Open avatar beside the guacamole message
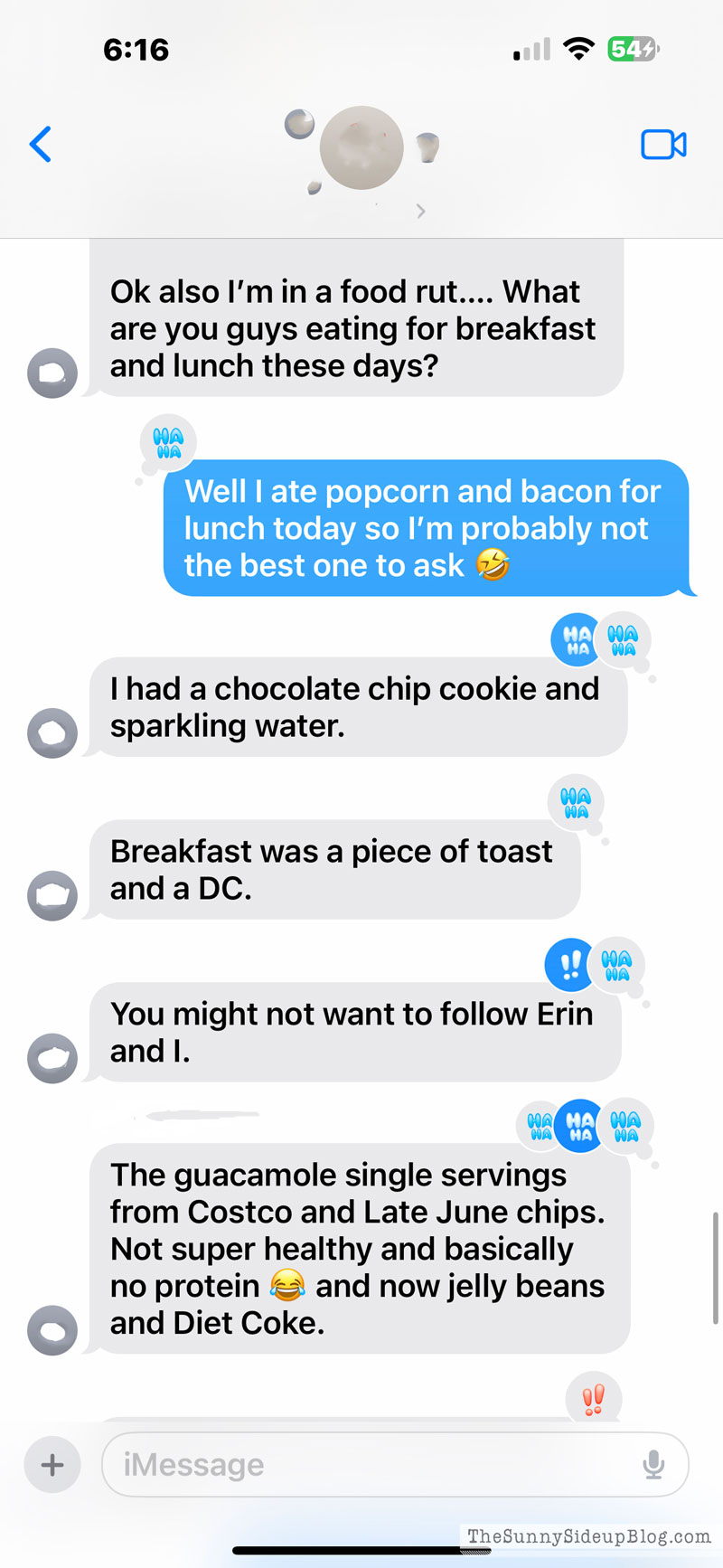This screenshot has width=723, height=1568. pos(52,1330)
